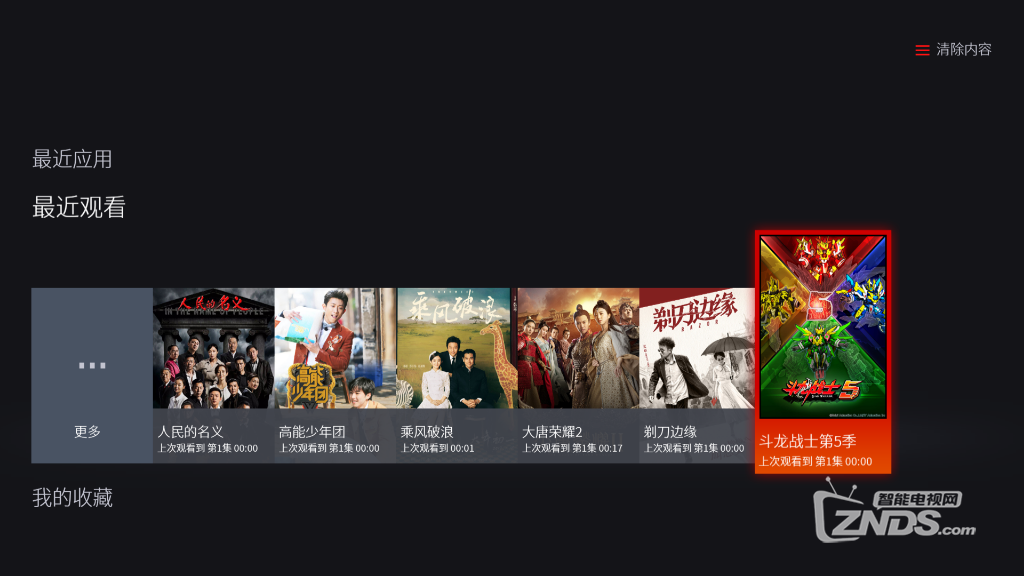Open the 更多 tile for more history
Screen dimensions: 1024x576
(91, 375)
